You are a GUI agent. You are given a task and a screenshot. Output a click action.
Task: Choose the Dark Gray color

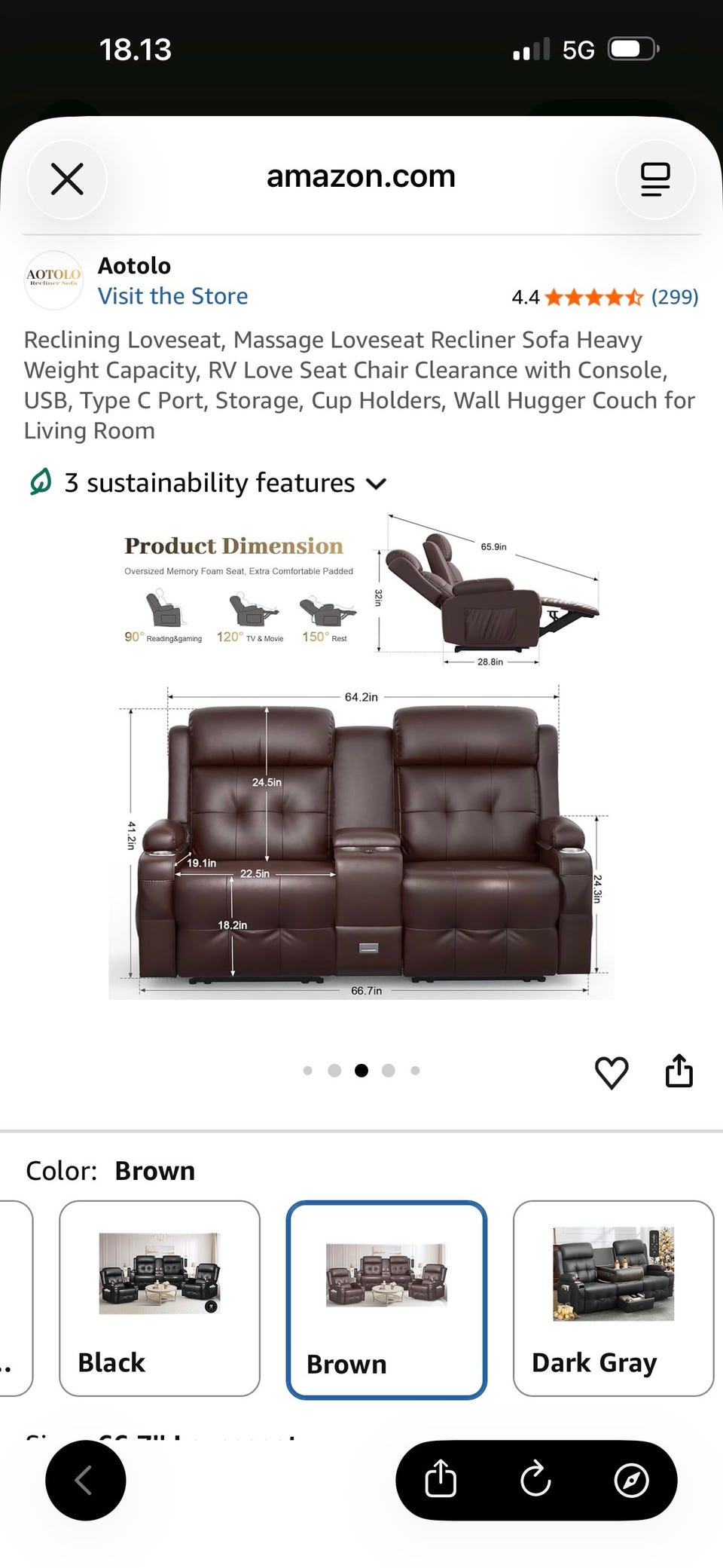point(613,1298)
